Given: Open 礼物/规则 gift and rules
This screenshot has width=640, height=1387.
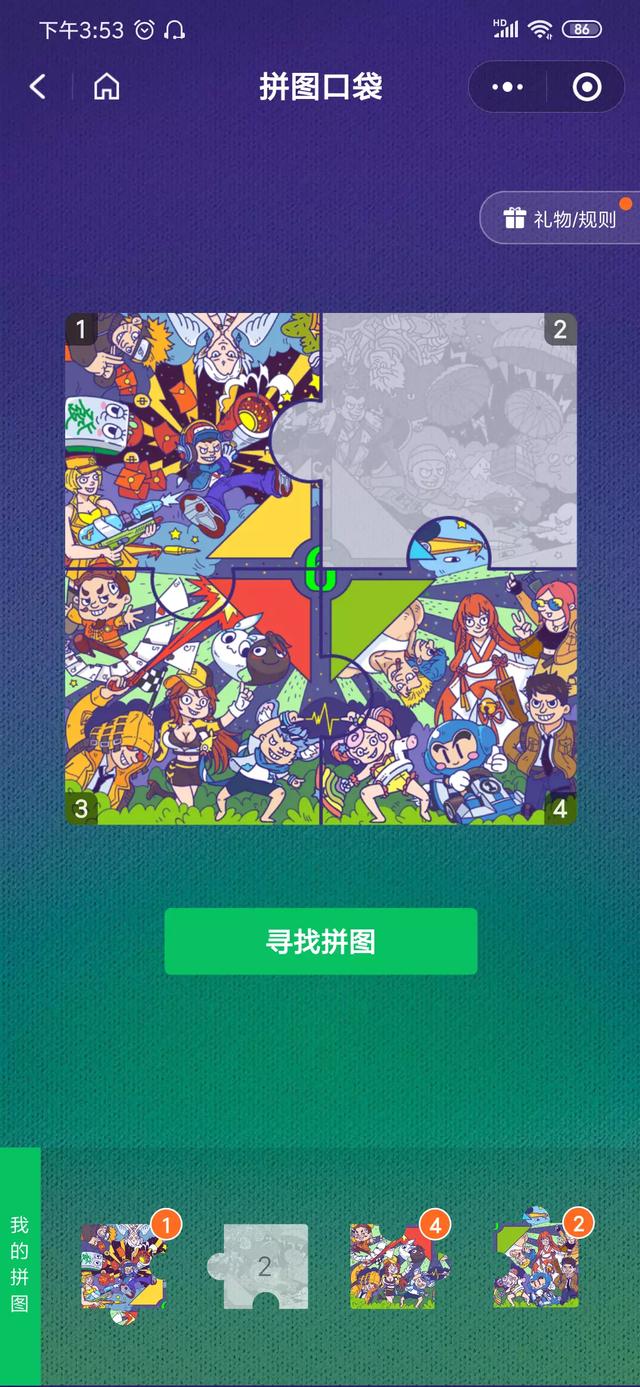Looking at the screenshot, I should point(560,218).
